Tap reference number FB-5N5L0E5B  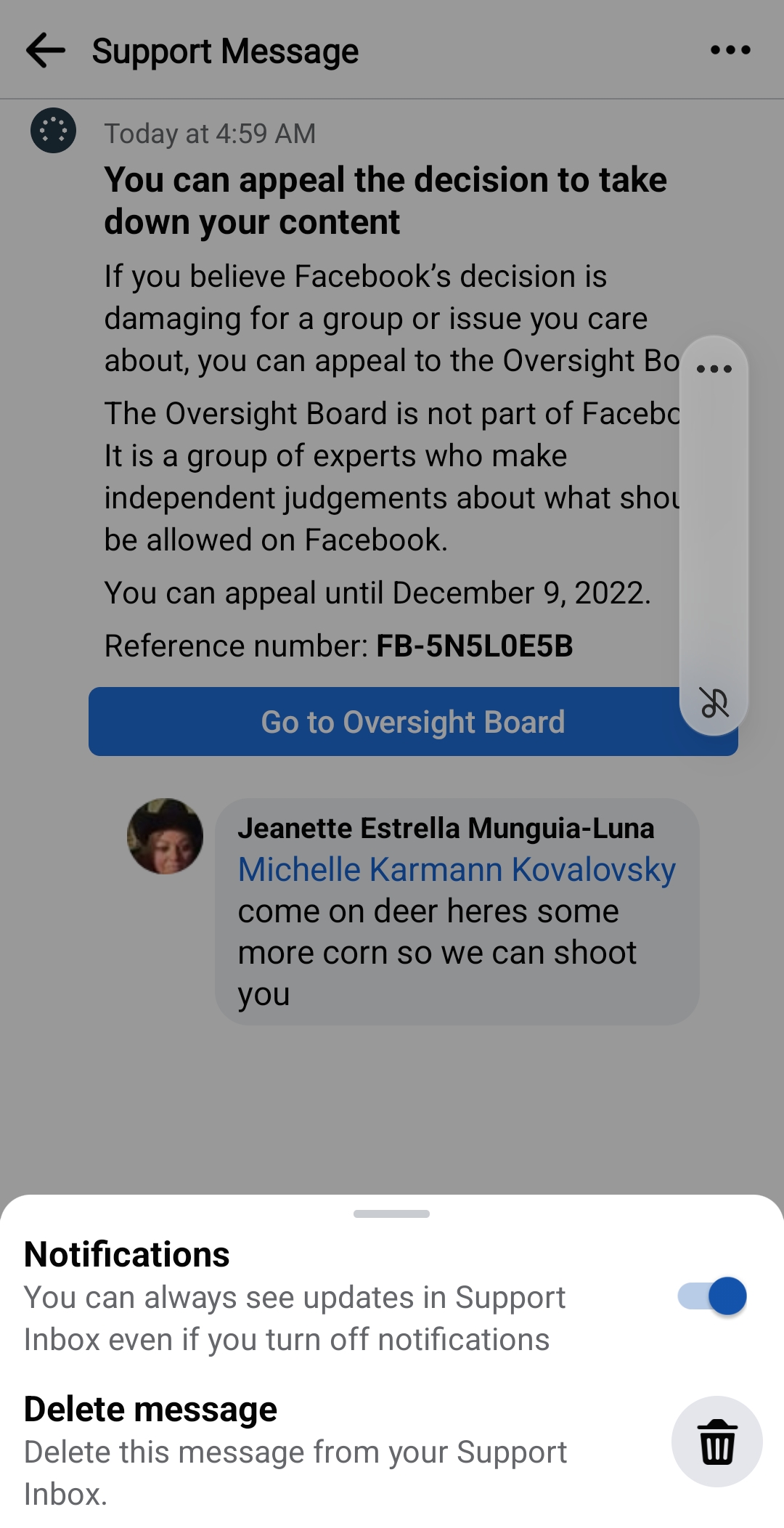click(339, 643)
